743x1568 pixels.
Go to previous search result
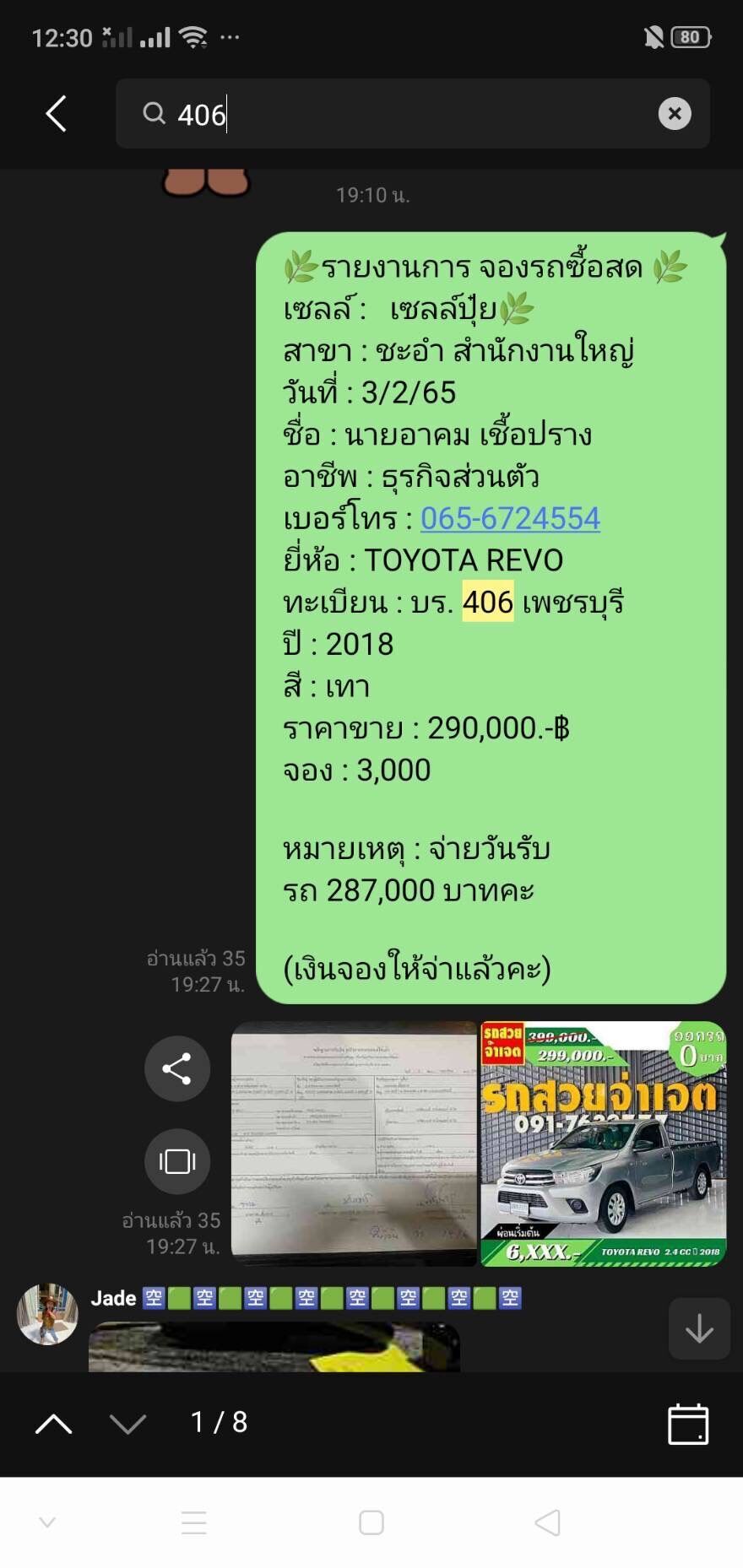click(x=54, y=1424)
